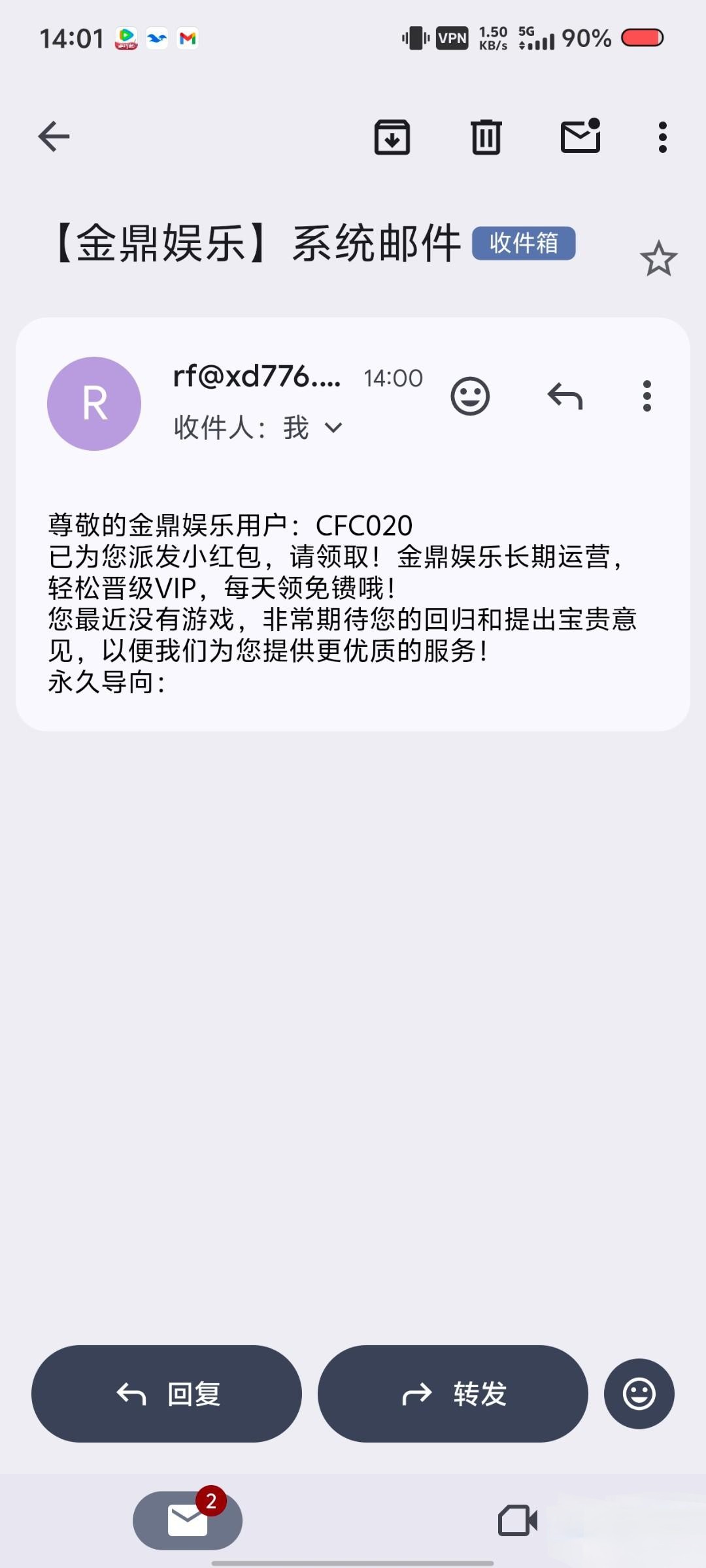Go back to the inbox list
The height and width of the screenshot is (1568, 706).
tap(54, 137)
